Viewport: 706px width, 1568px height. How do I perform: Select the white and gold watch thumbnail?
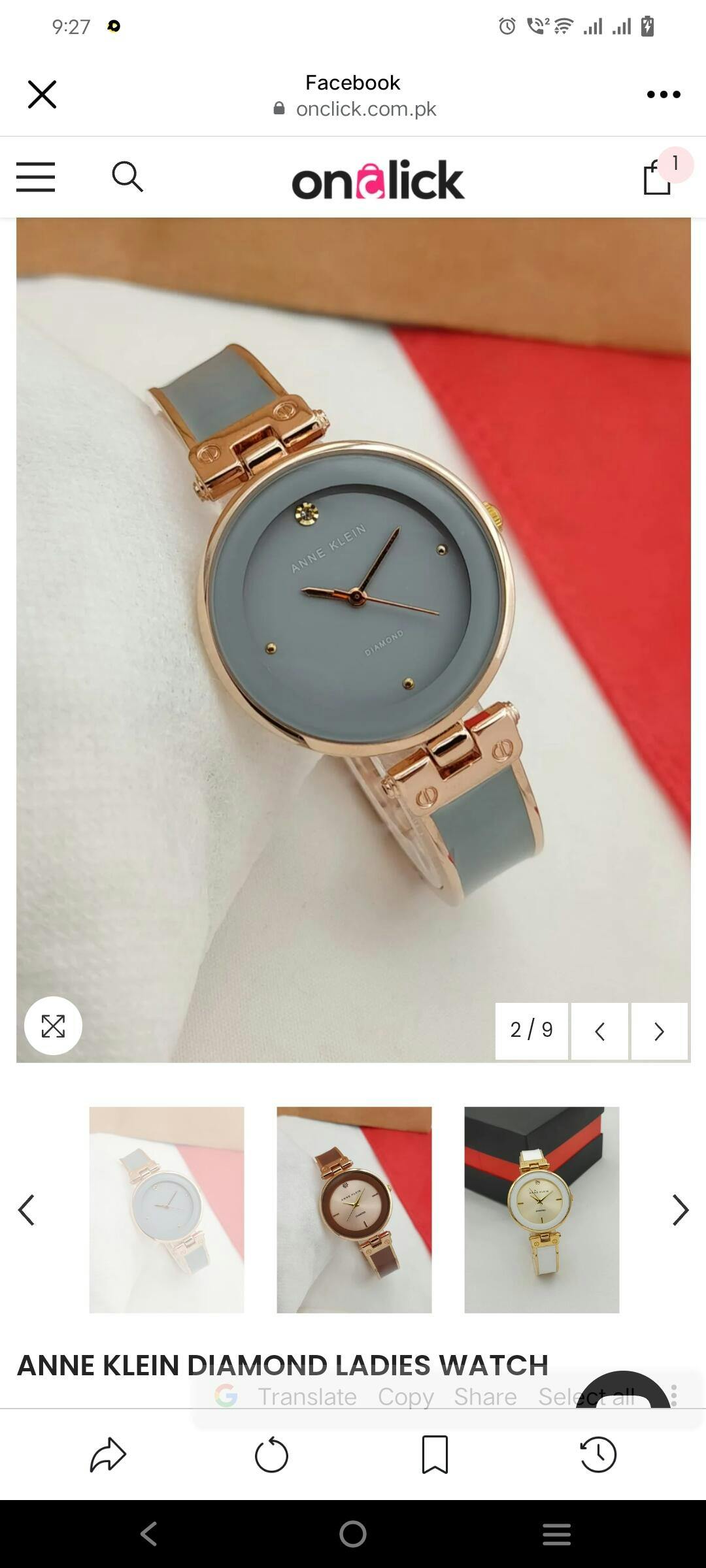[x=541, y=1209]
